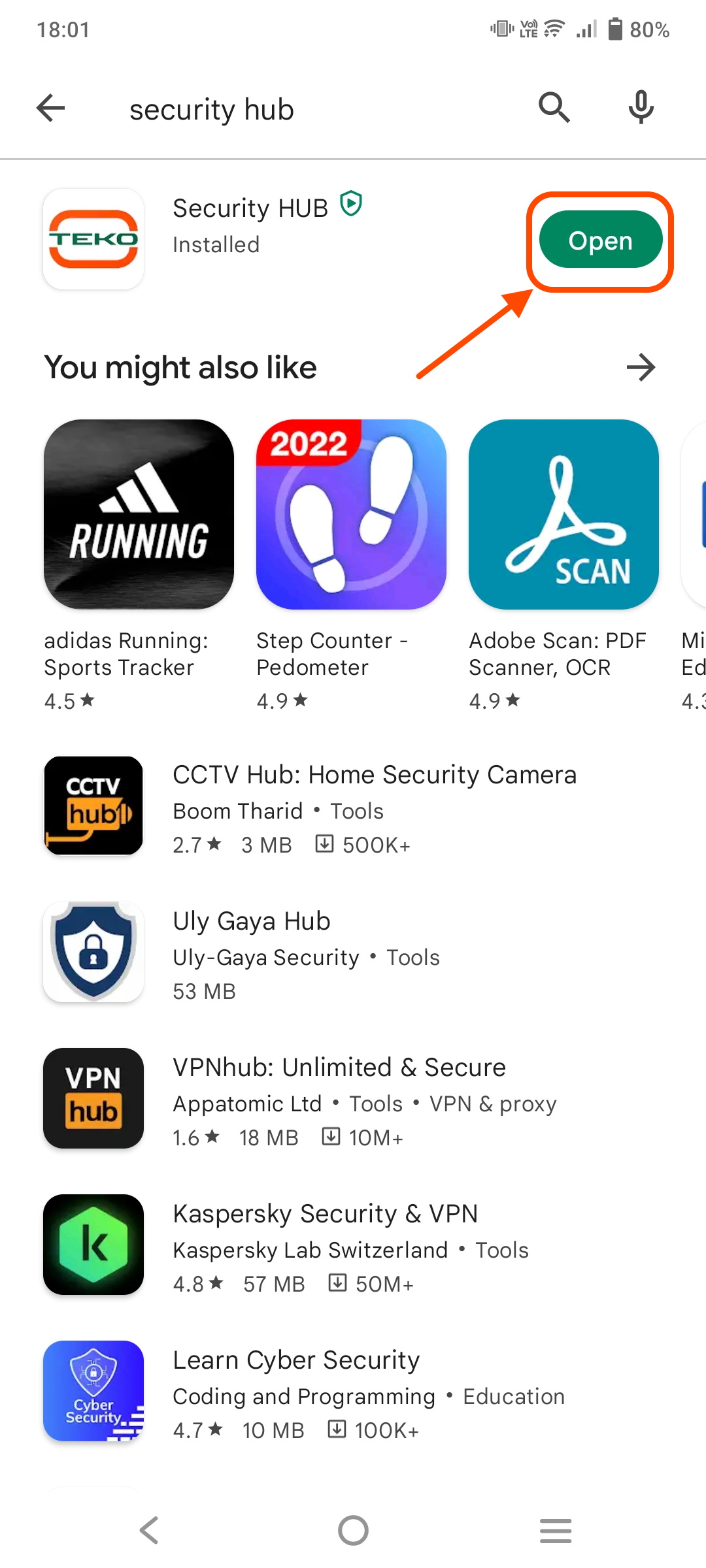Tap the magnifier search icon

[x=554, y=108]
